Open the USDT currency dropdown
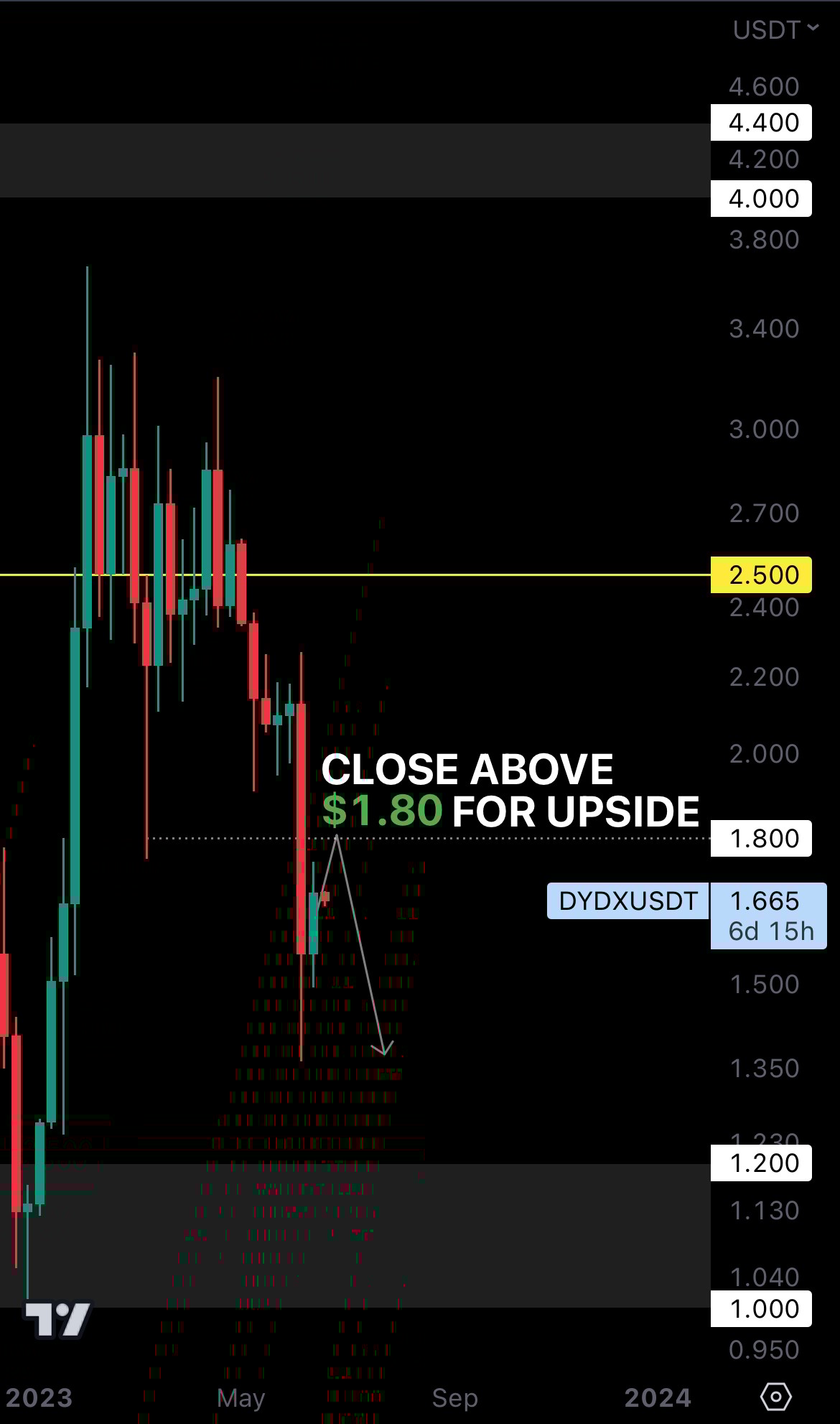 [775, 29]
